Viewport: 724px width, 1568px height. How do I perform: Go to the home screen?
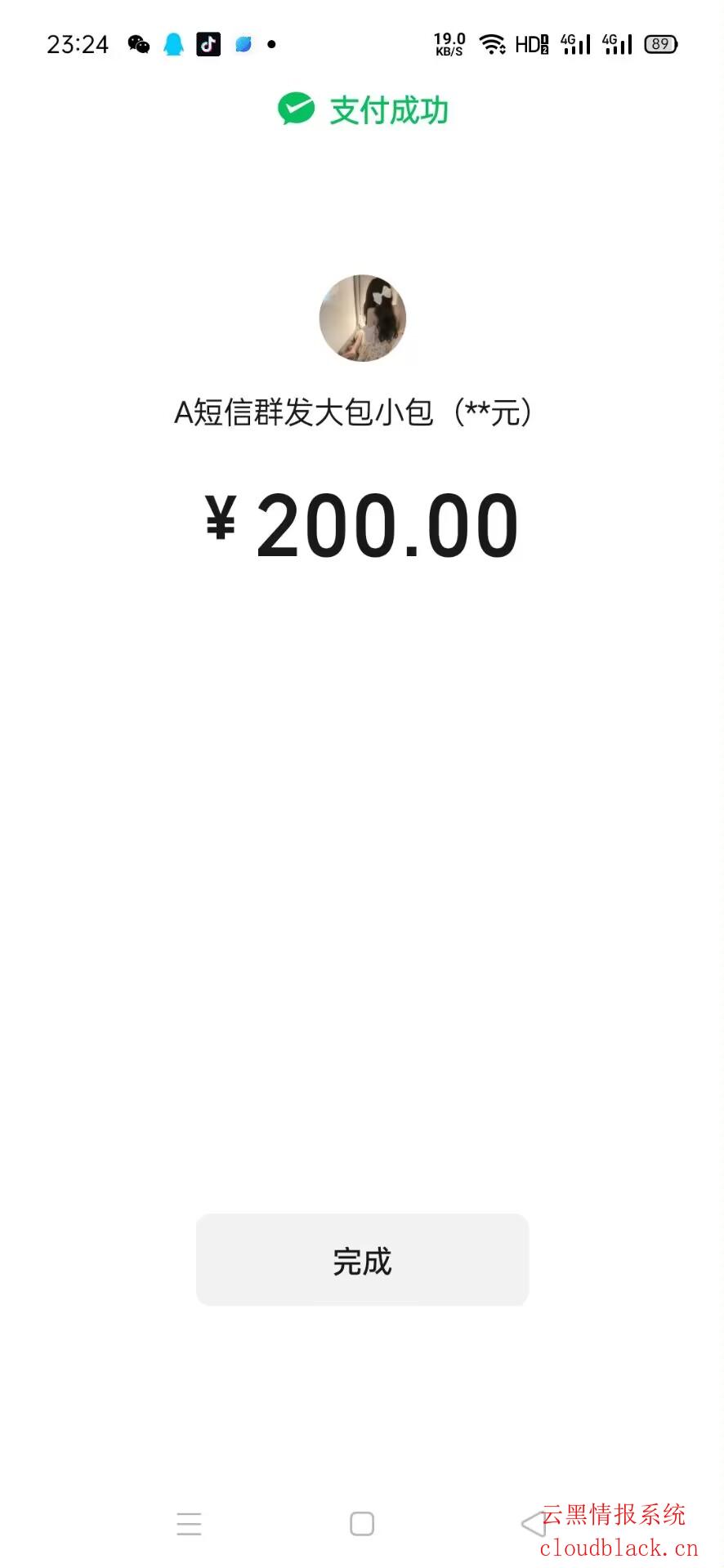362,1524
